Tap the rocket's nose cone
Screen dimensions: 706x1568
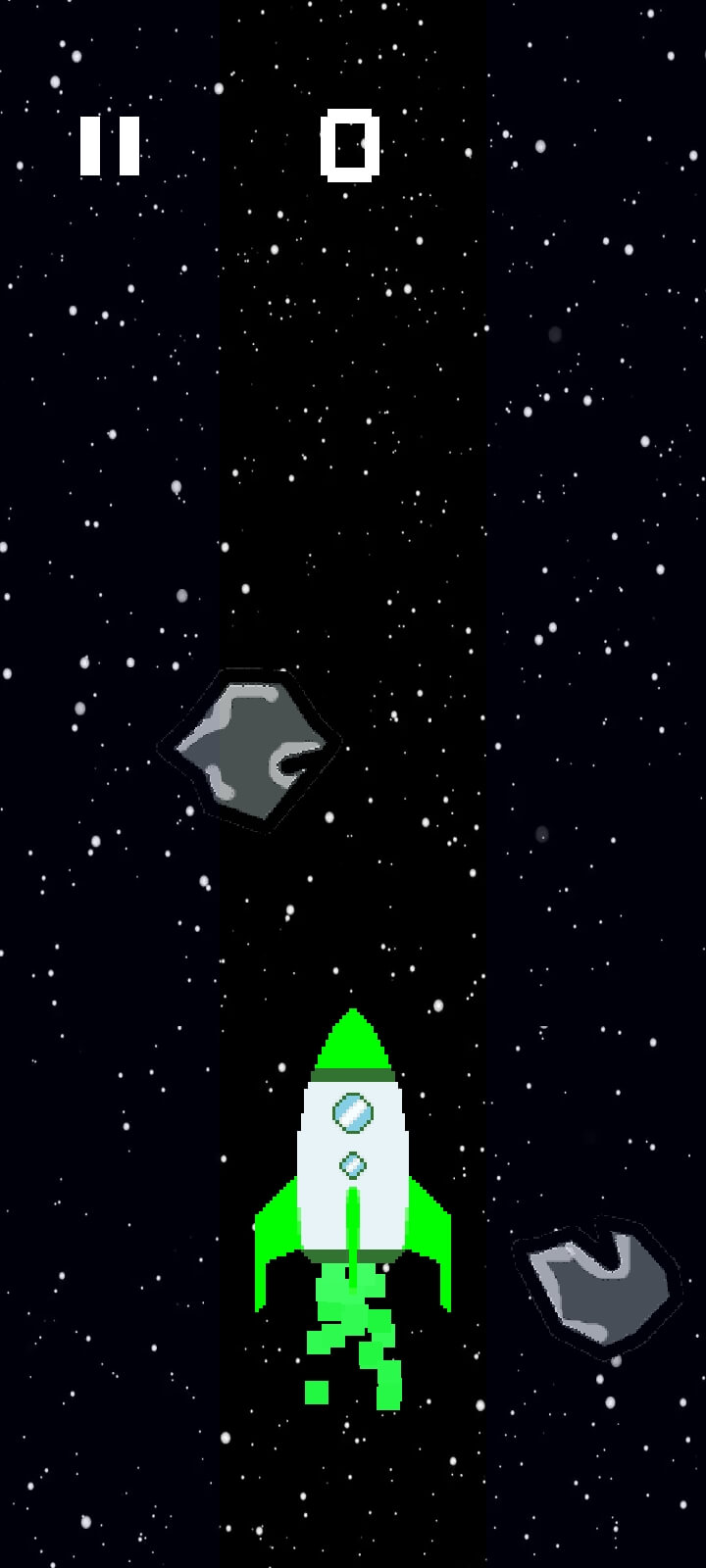[x=351, y=1039]
